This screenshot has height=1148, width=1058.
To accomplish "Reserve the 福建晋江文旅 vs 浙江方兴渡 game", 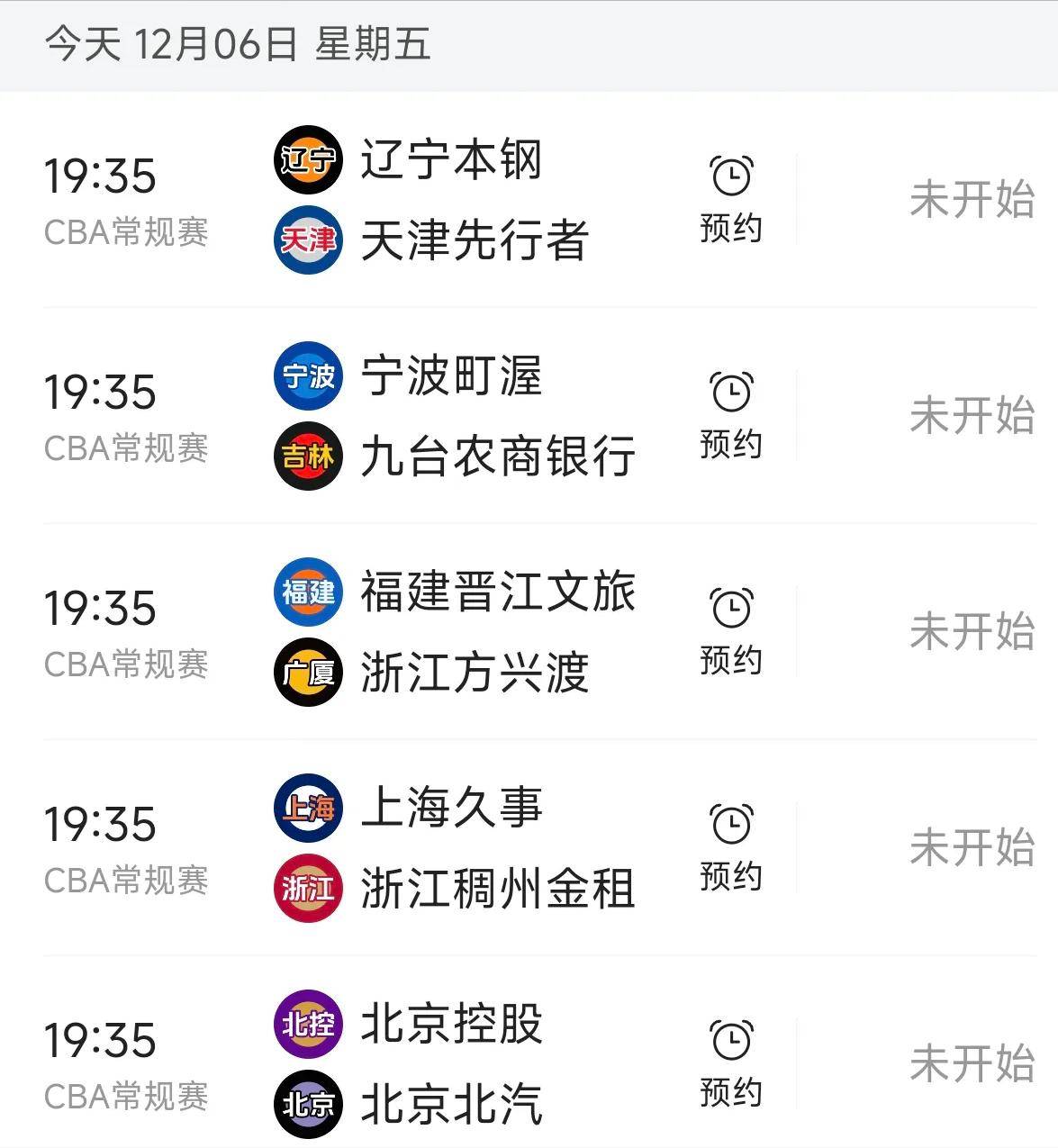I will pyautogui.click(x=731, y=631).
